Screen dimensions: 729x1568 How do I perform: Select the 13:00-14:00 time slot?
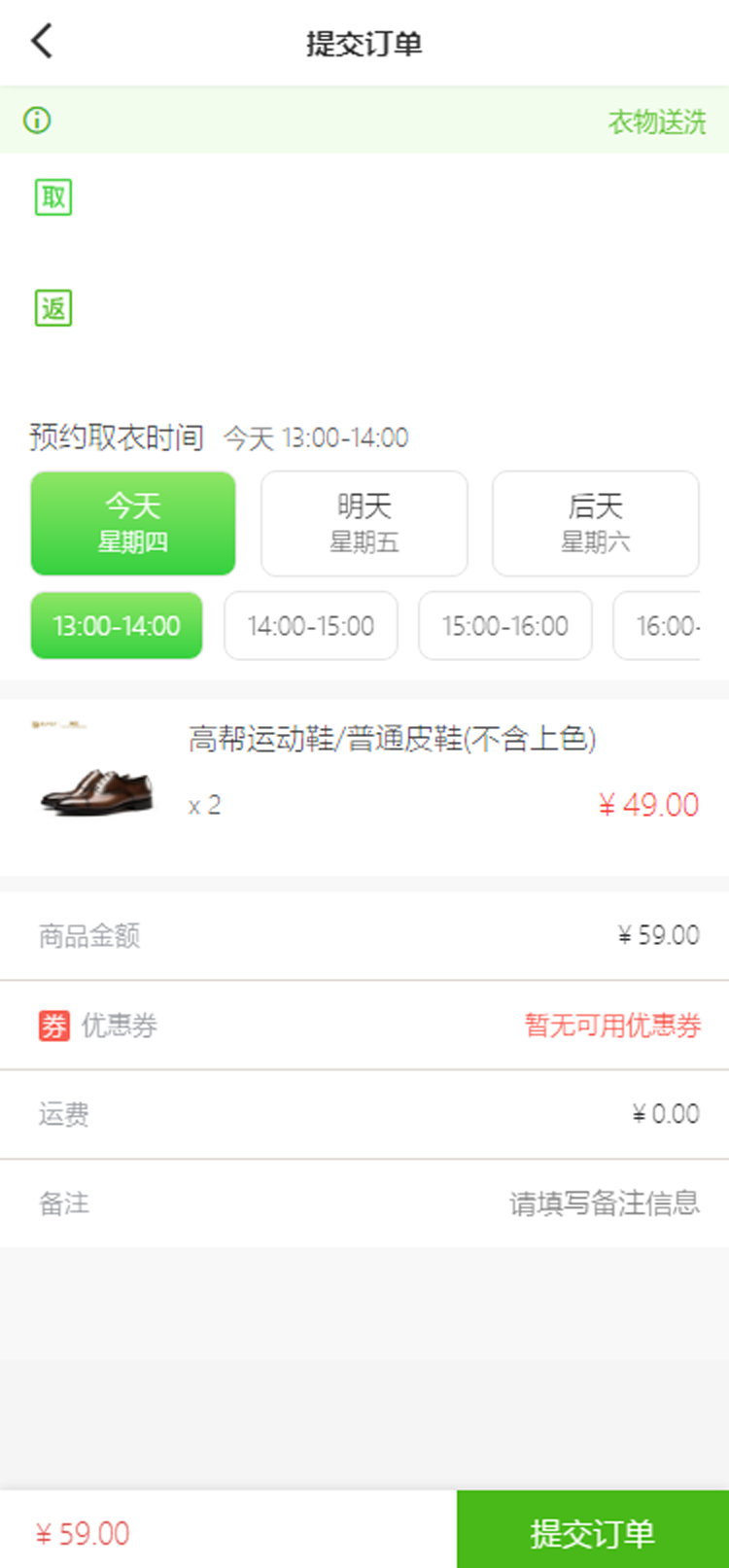tap(117, 625)
